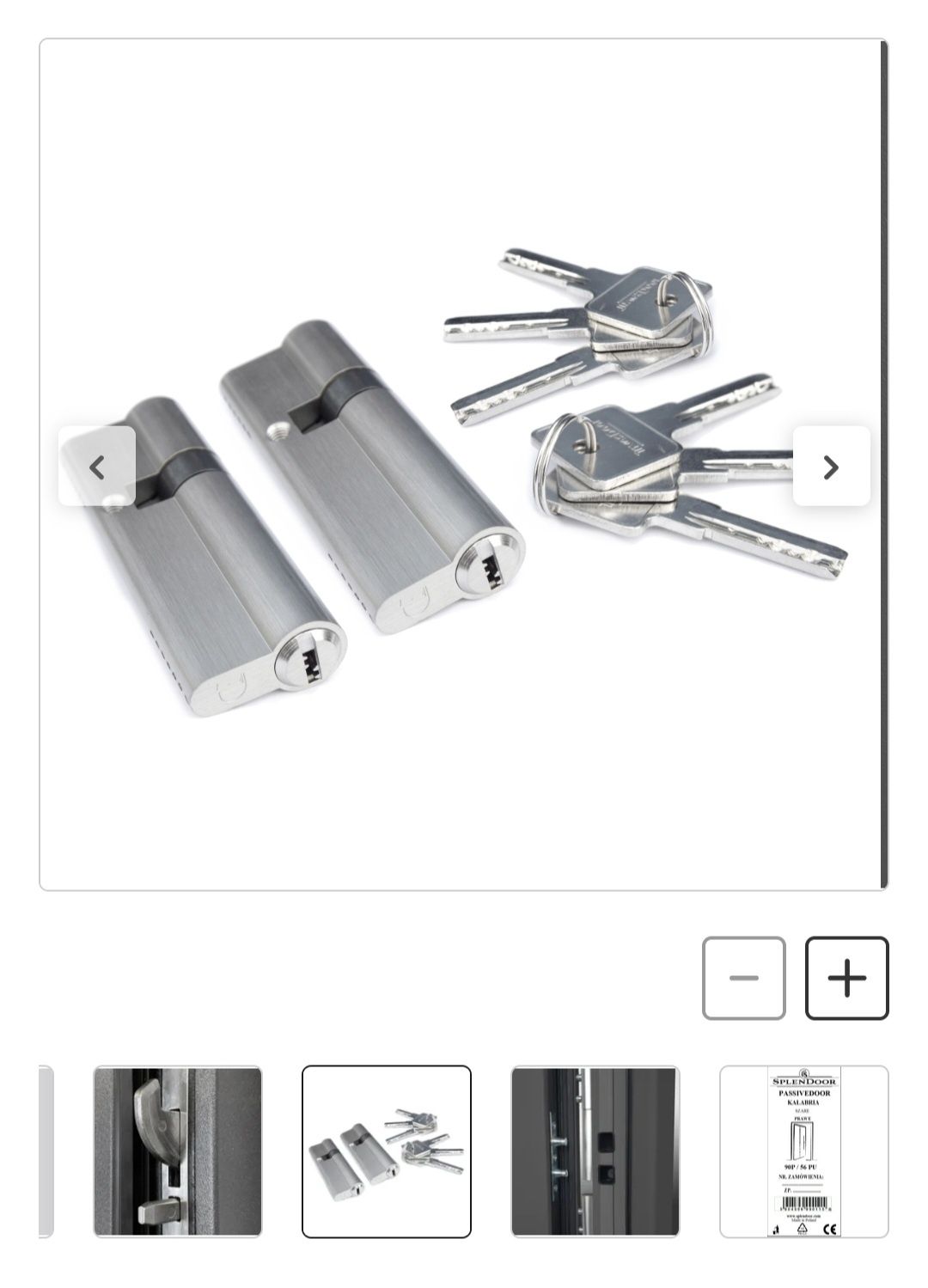Zoom out with the minus button
The height and width of the screenshot is (1288, 928).
tap(743, 978)
